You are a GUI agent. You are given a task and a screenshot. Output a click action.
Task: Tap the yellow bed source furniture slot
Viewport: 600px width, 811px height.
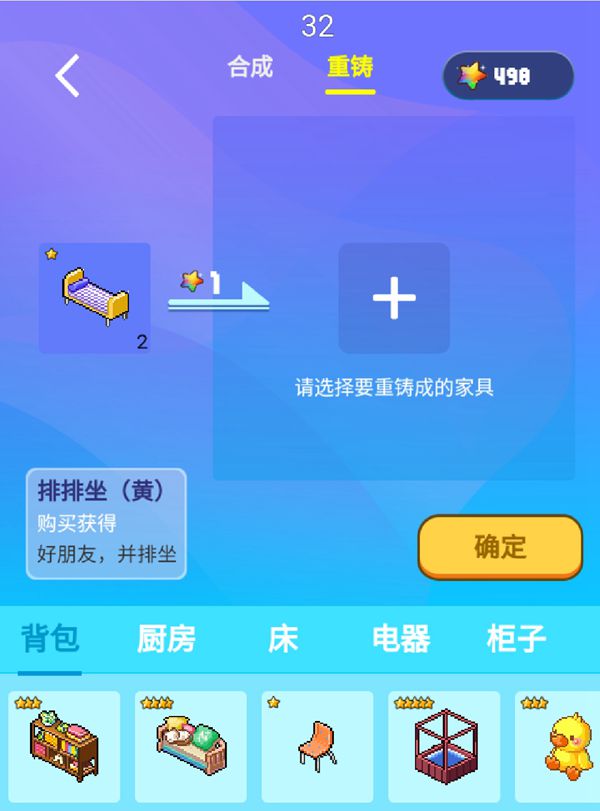(95, 298)
